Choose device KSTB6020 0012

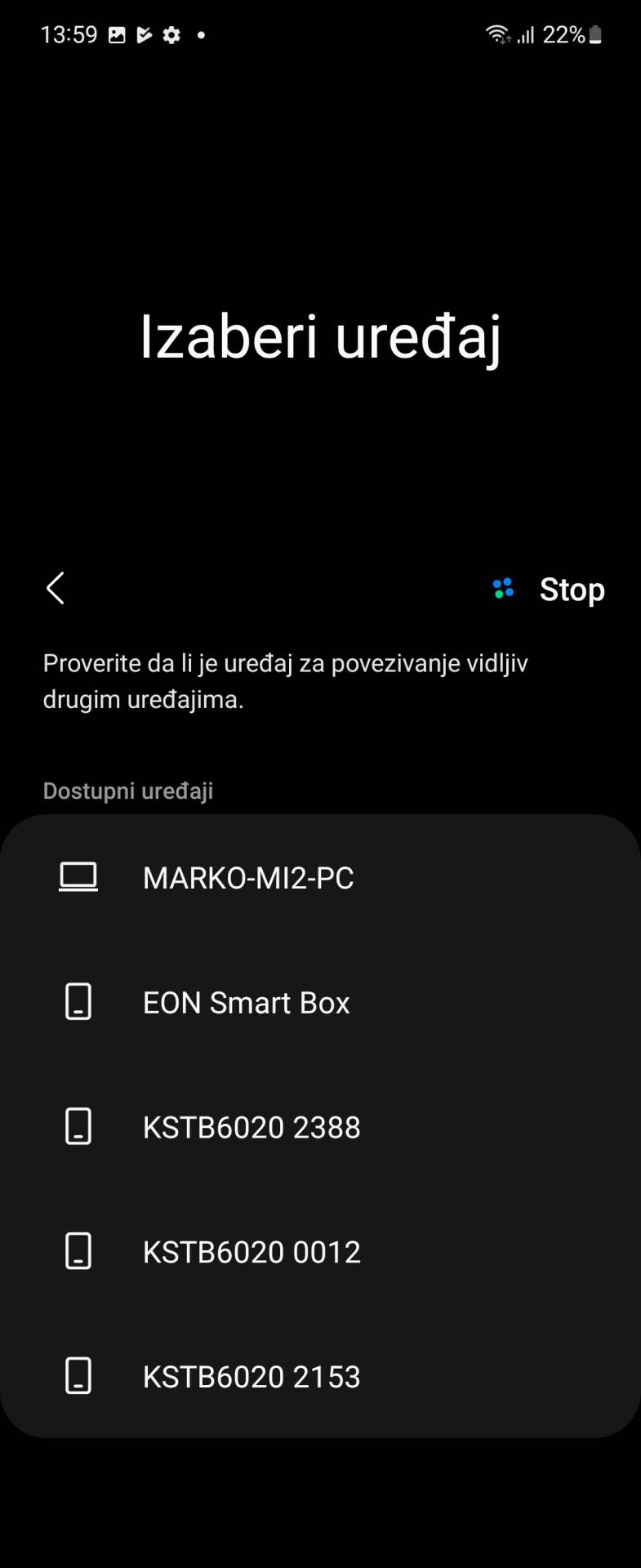tap(252, 1250)
